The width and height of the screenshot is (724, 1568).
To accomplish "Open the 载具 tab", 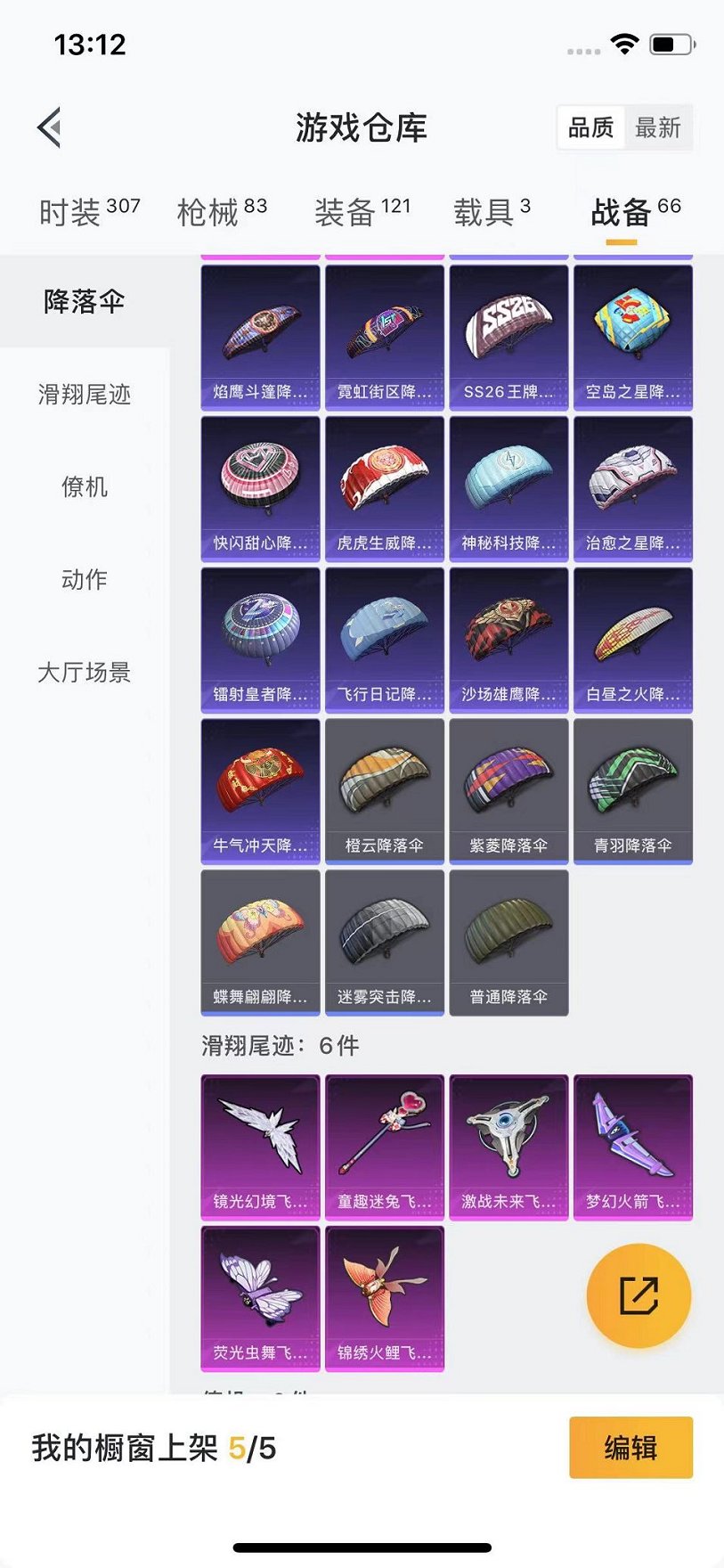I will pos(492,212).
